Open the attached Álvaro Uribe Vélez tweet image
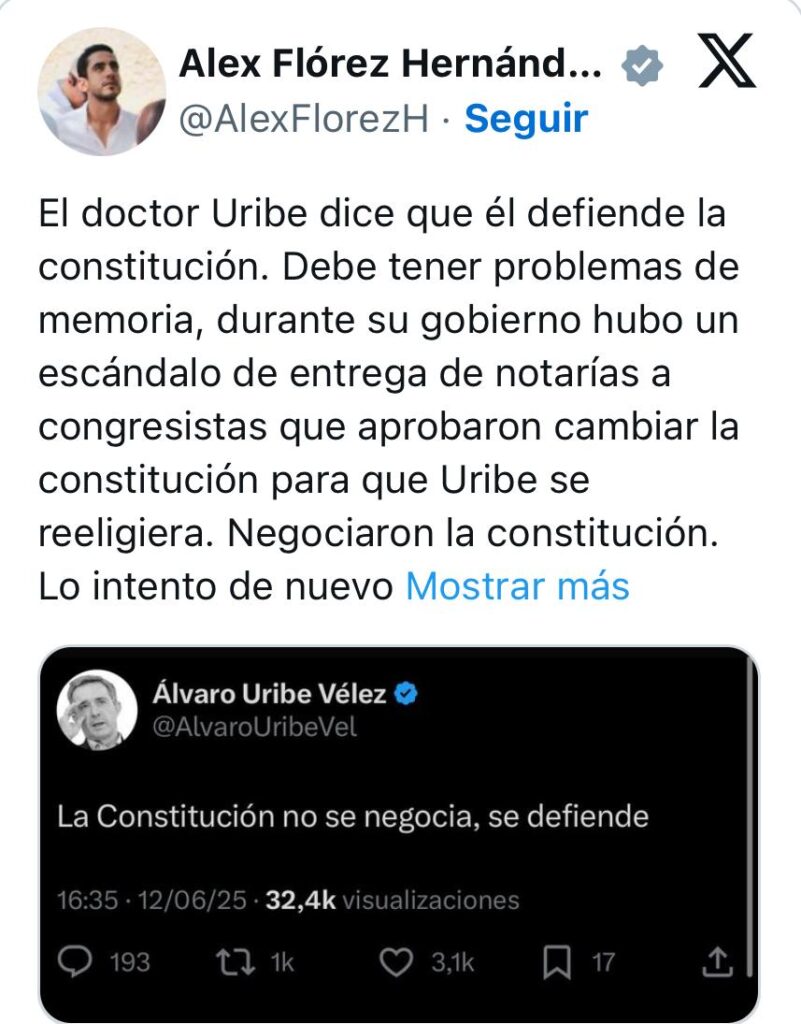This screenshot has height=1024, width=801. coord(399,832)
